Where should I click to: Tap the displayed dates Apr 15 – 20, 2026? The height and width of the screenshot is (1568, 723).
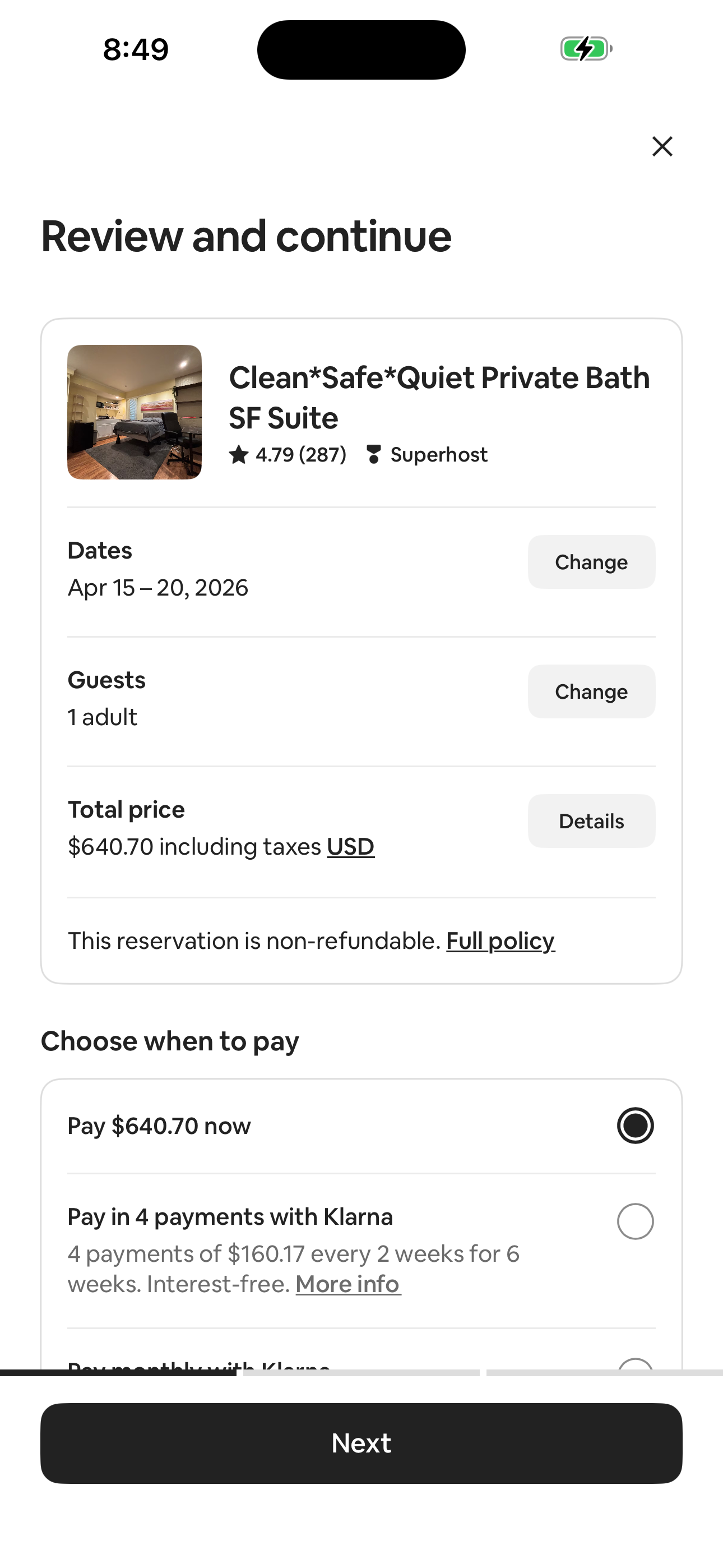click(x=157, y=587)
